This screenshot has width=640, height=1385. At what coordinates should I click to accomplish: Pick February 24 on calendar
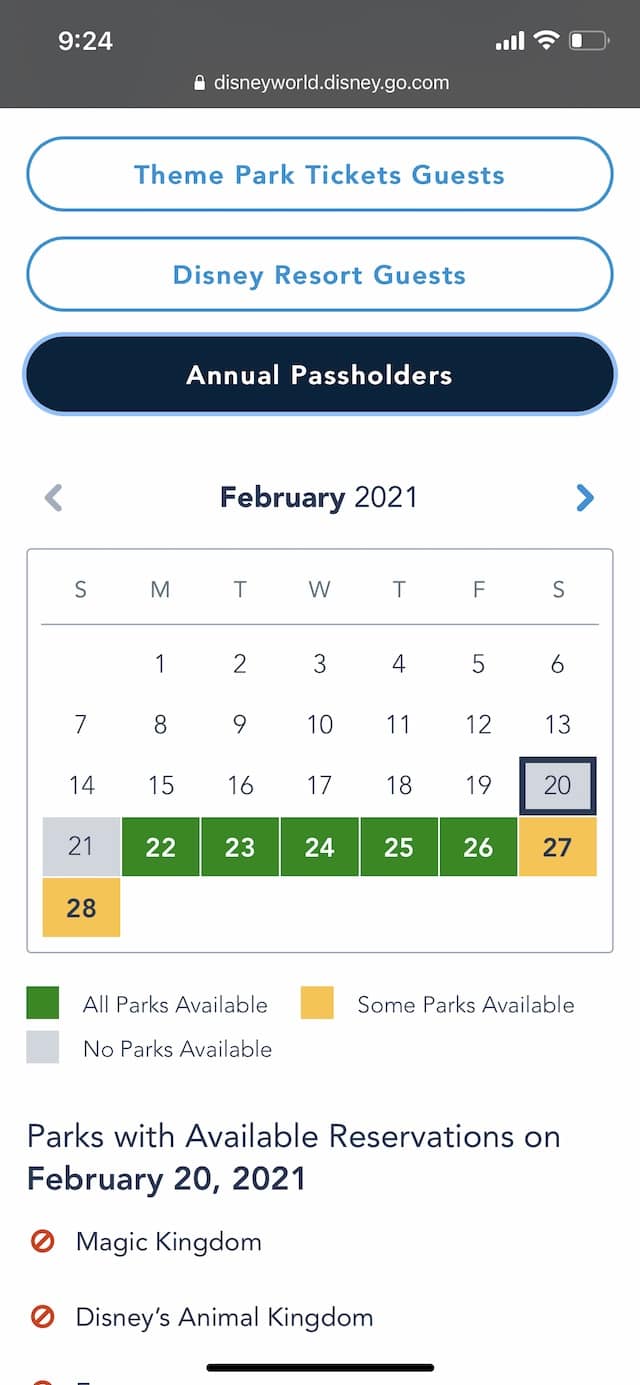click(x=319, y=847)
